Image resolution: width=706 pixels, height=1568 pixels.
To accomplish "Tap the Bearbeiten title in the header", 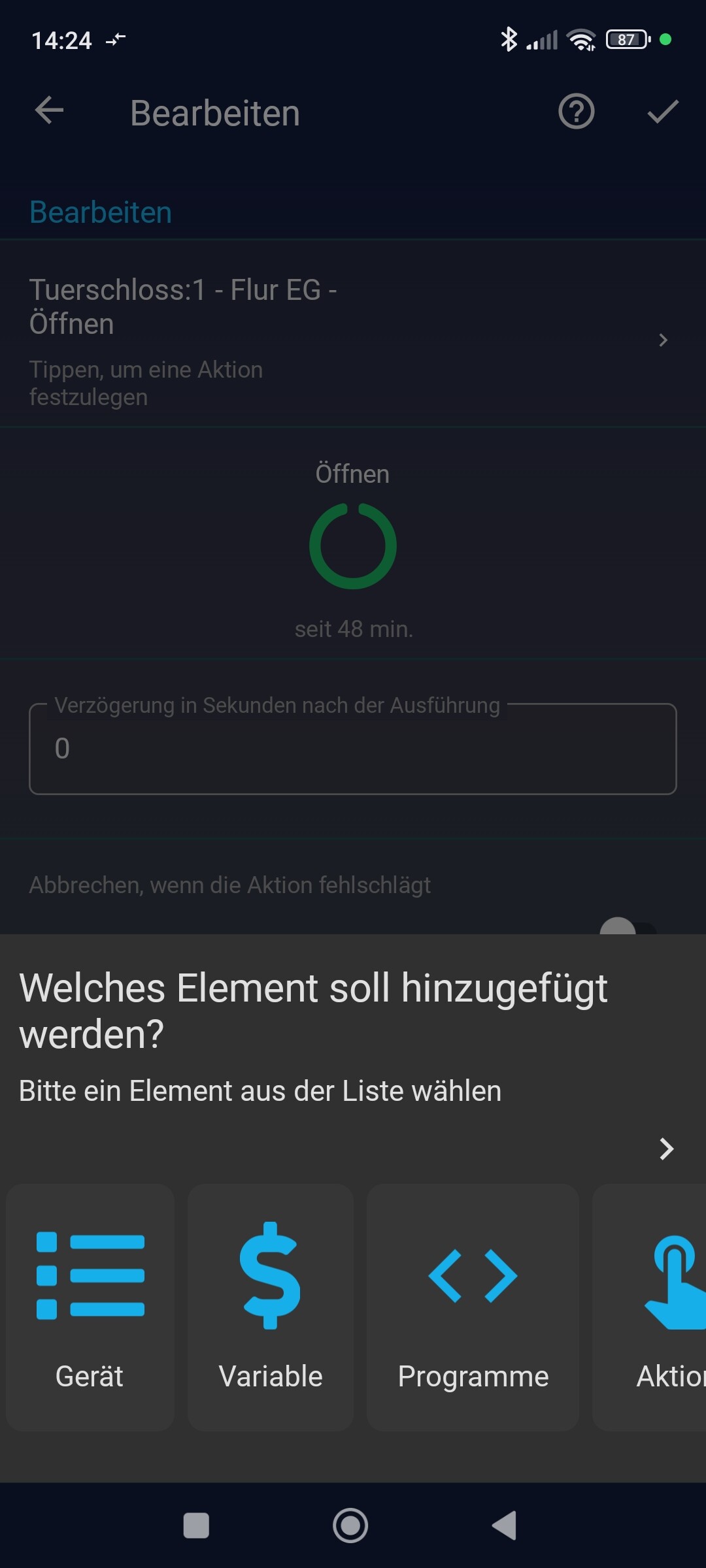I will pyautogui.click(x=215, y=112).
